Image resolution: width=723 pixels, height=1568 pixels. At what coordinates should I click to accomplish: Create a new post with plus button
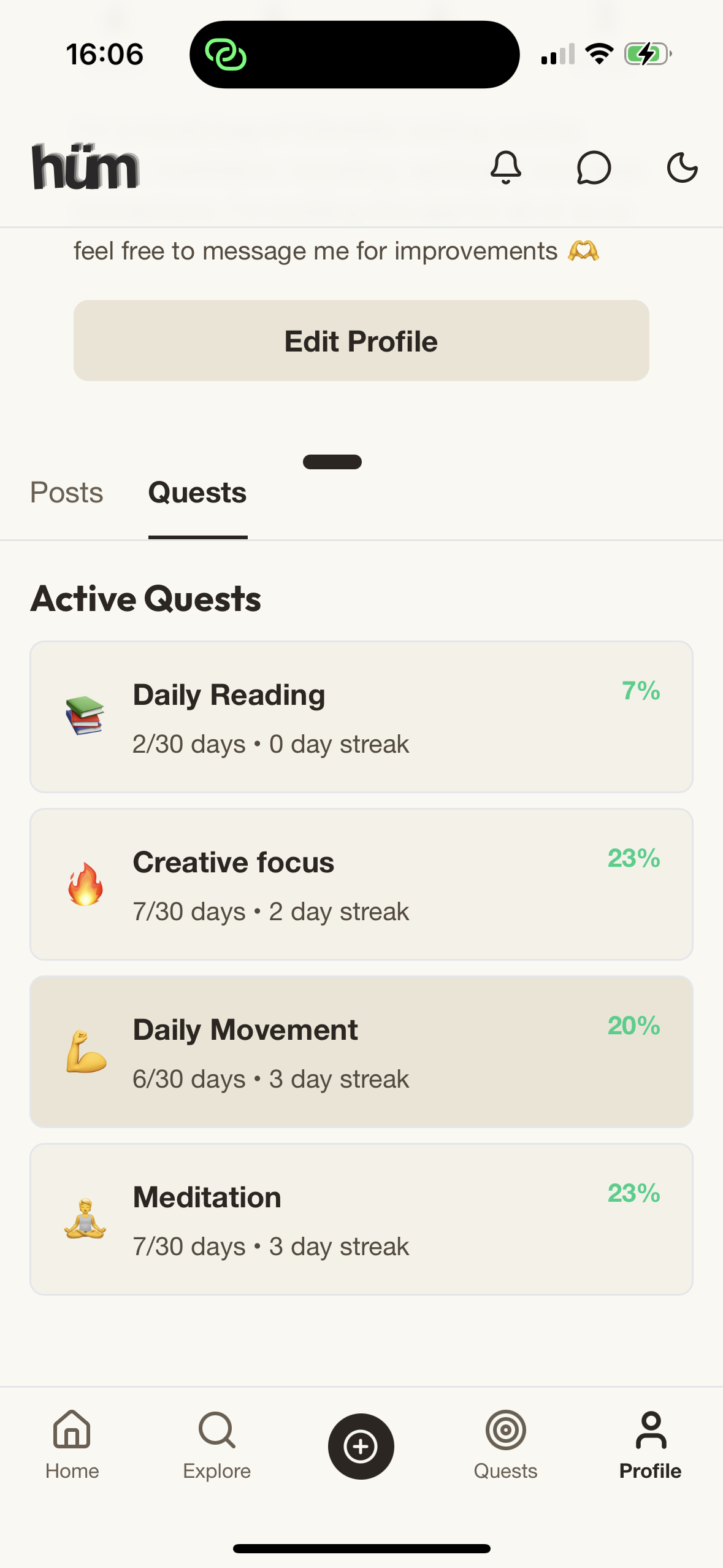(x=361, y=1446)
